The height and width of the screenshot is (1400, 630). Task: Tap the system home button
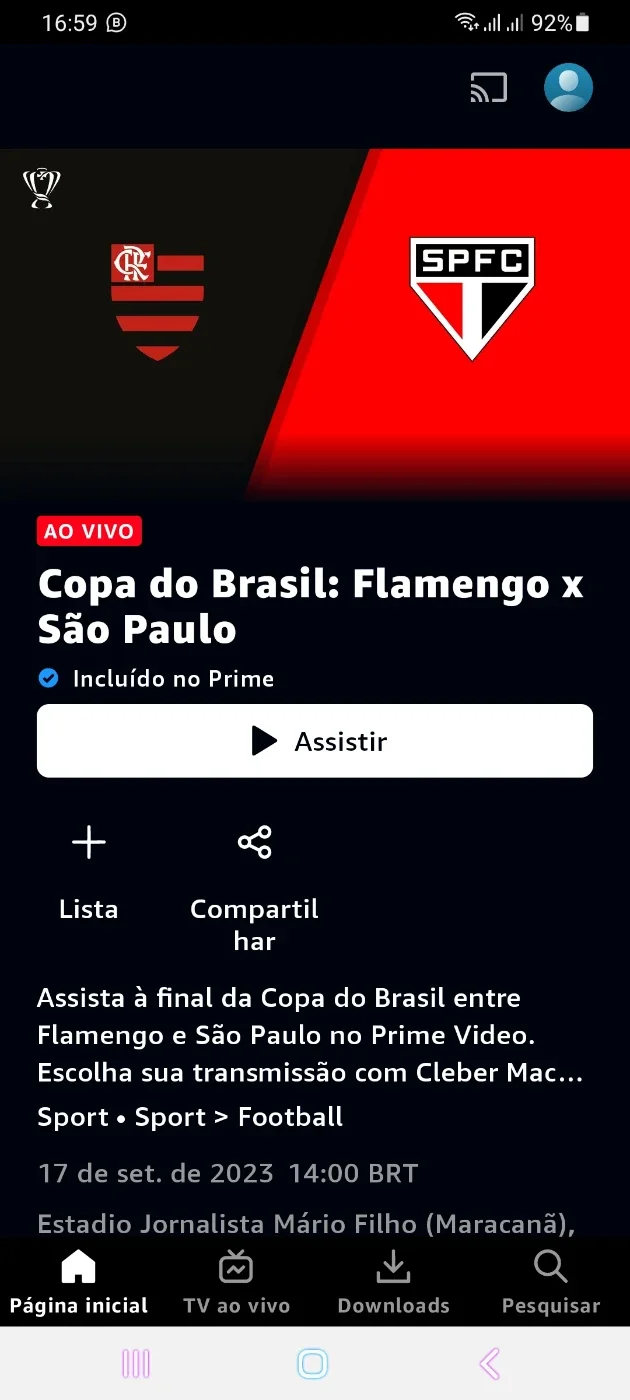(x=313, y=1363)
